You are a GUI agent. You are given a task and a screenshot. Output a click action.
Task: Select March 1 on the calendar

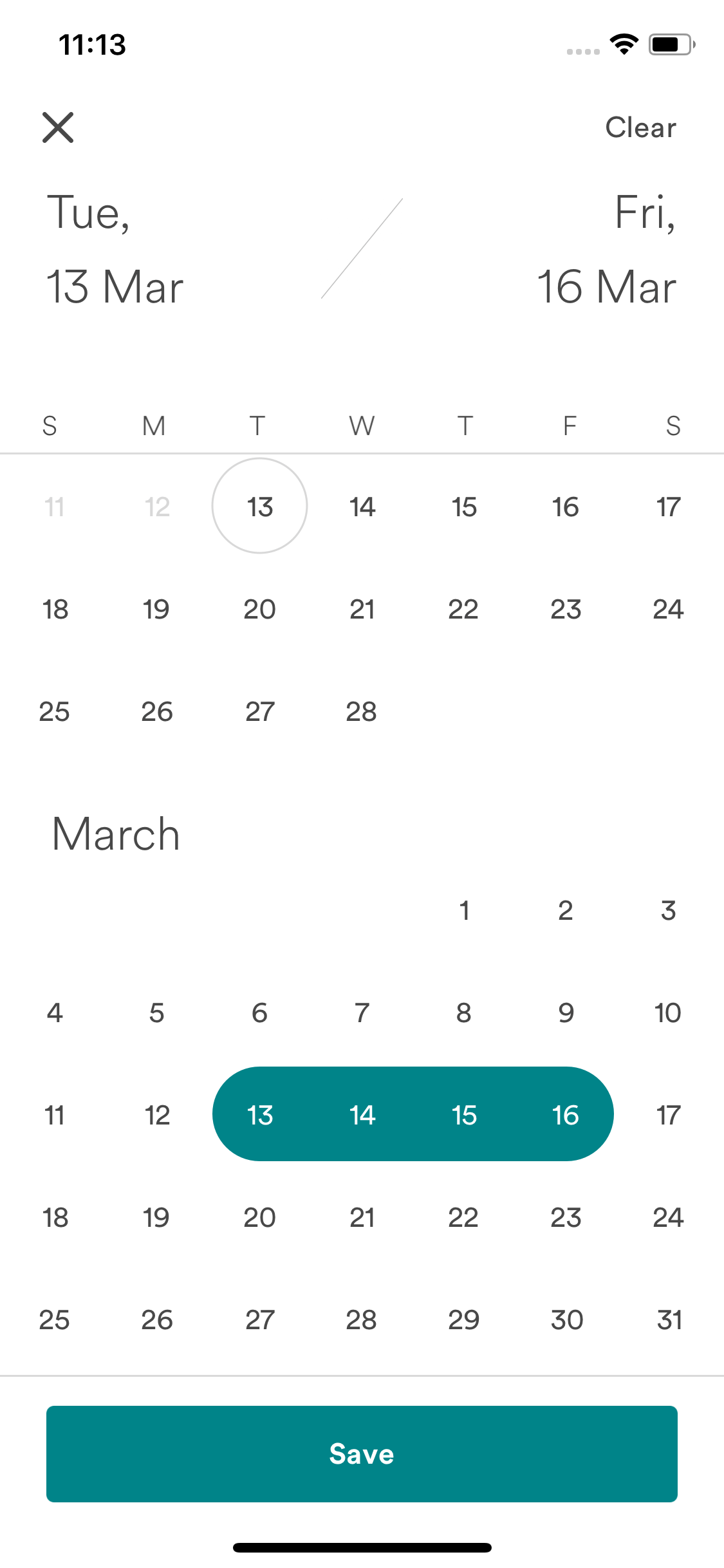464,910
